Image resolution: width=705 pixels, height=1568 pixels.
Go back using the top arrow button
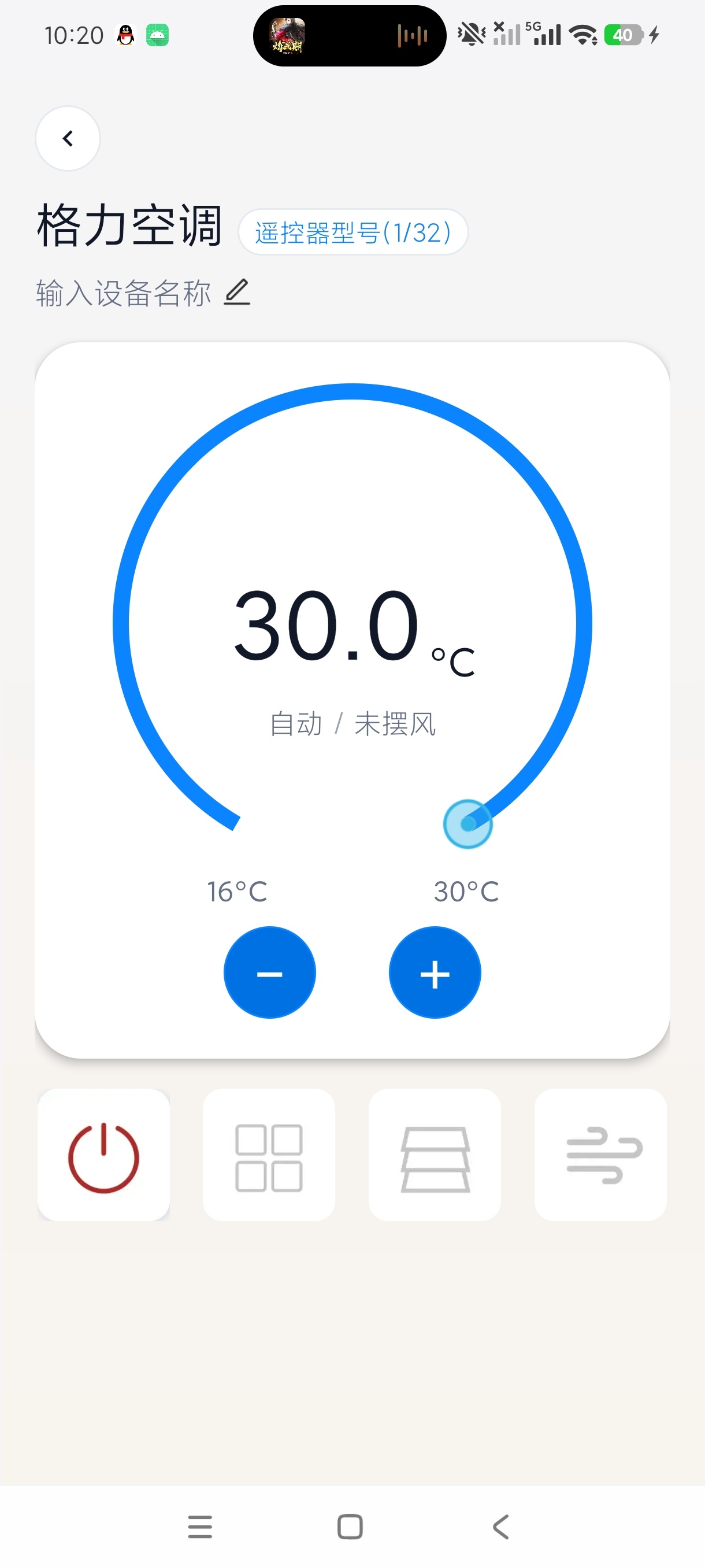coord(68,138)
